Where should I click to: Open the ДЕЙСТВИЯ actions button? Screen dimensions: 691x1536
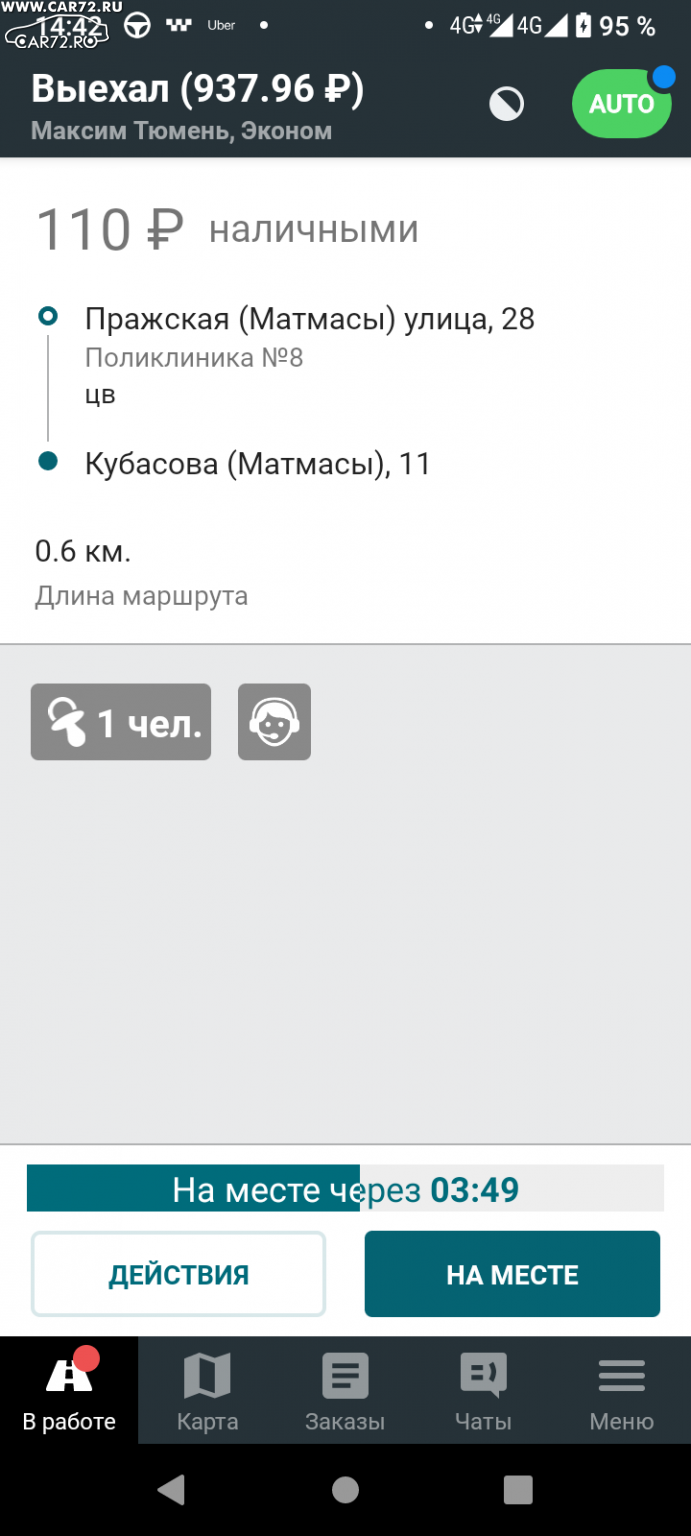point(179,1274)
